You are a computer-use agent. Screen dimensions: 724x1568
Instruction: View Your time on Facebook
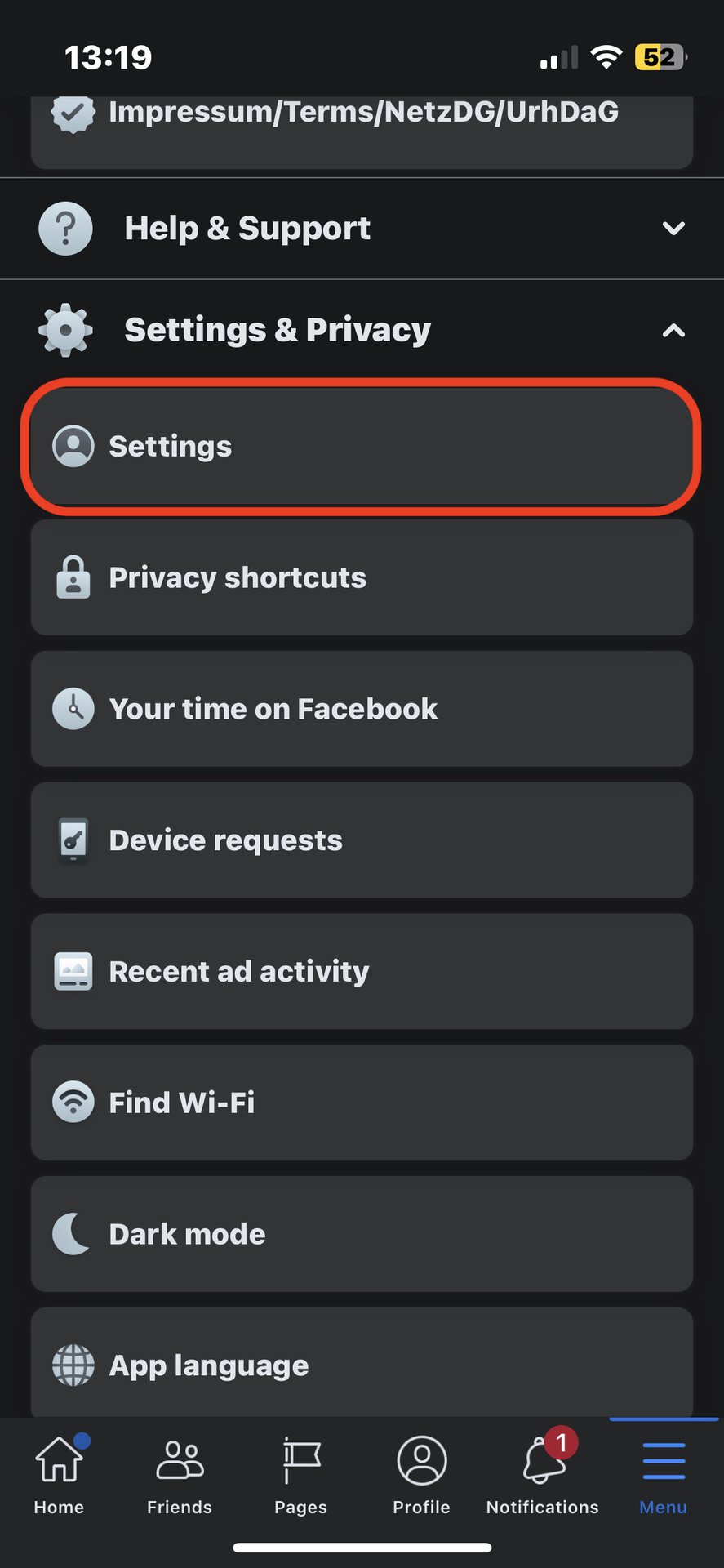tap(362, 709)
